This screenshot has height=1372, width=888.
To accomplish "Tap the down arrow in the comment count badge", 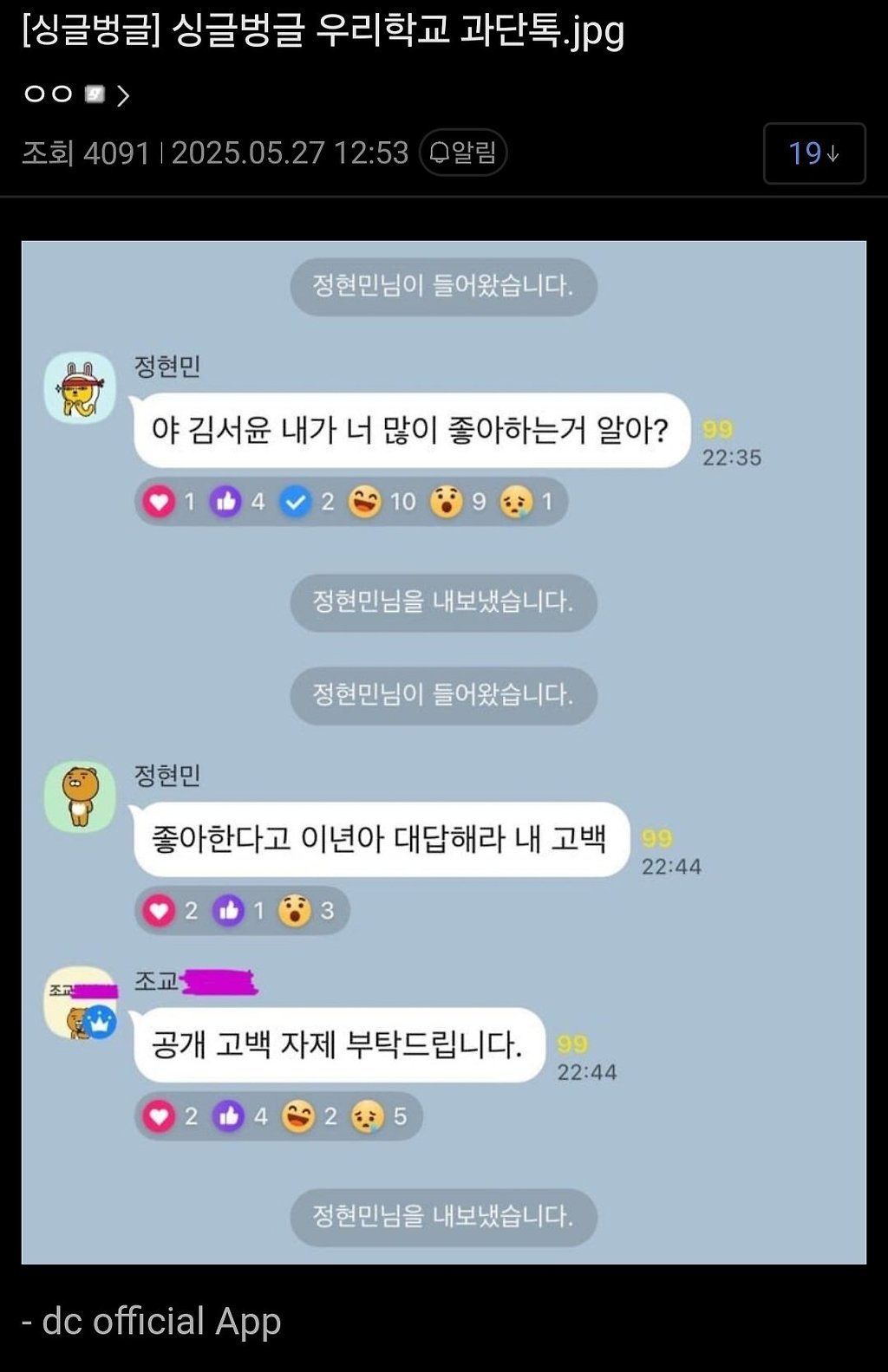I will [832, 153].
